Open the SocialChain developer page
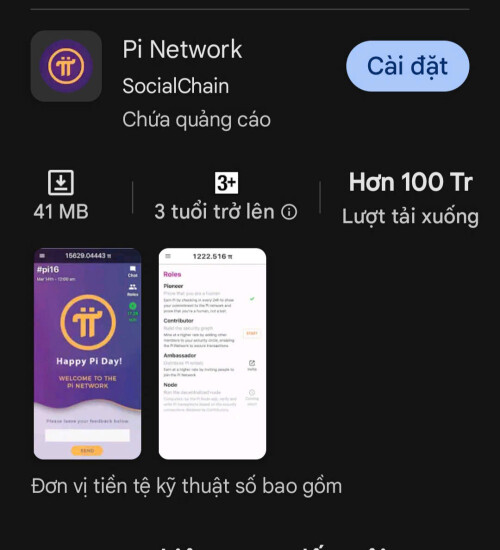 point(175,86)
